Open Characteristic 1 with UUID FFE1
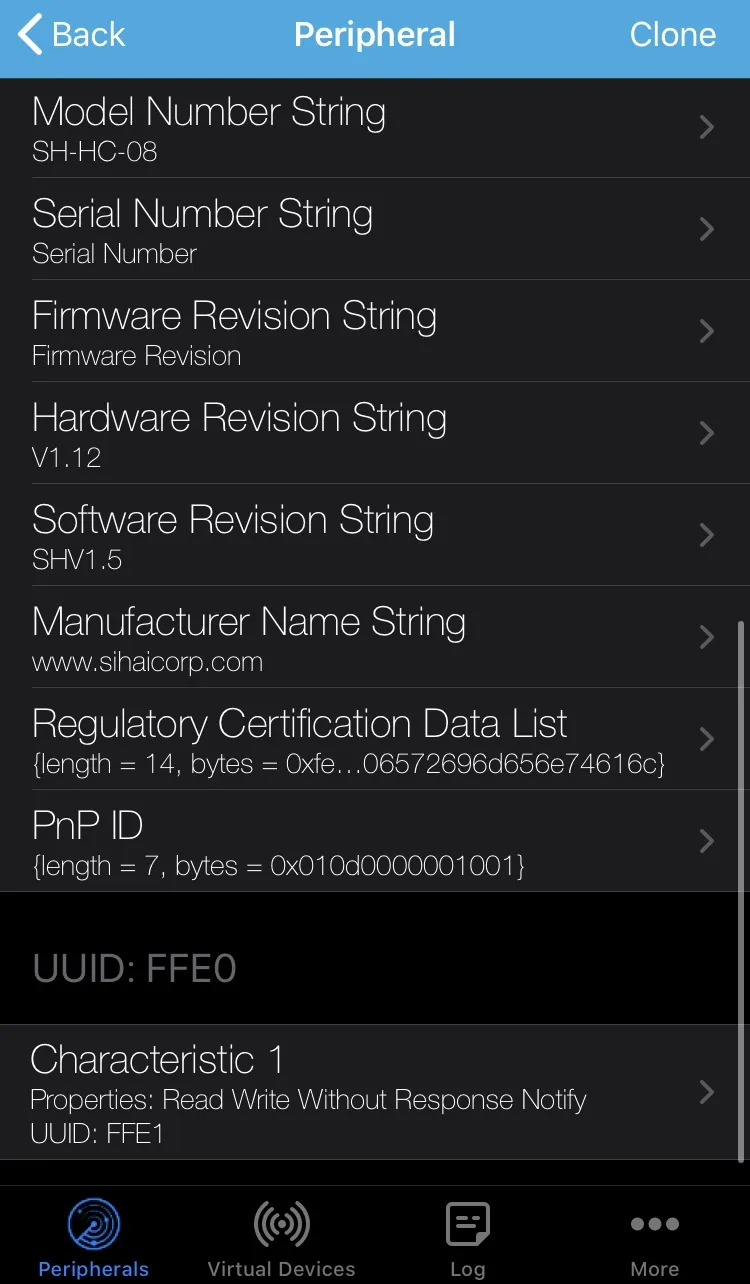750x1284 pixels. (375, 1092)
